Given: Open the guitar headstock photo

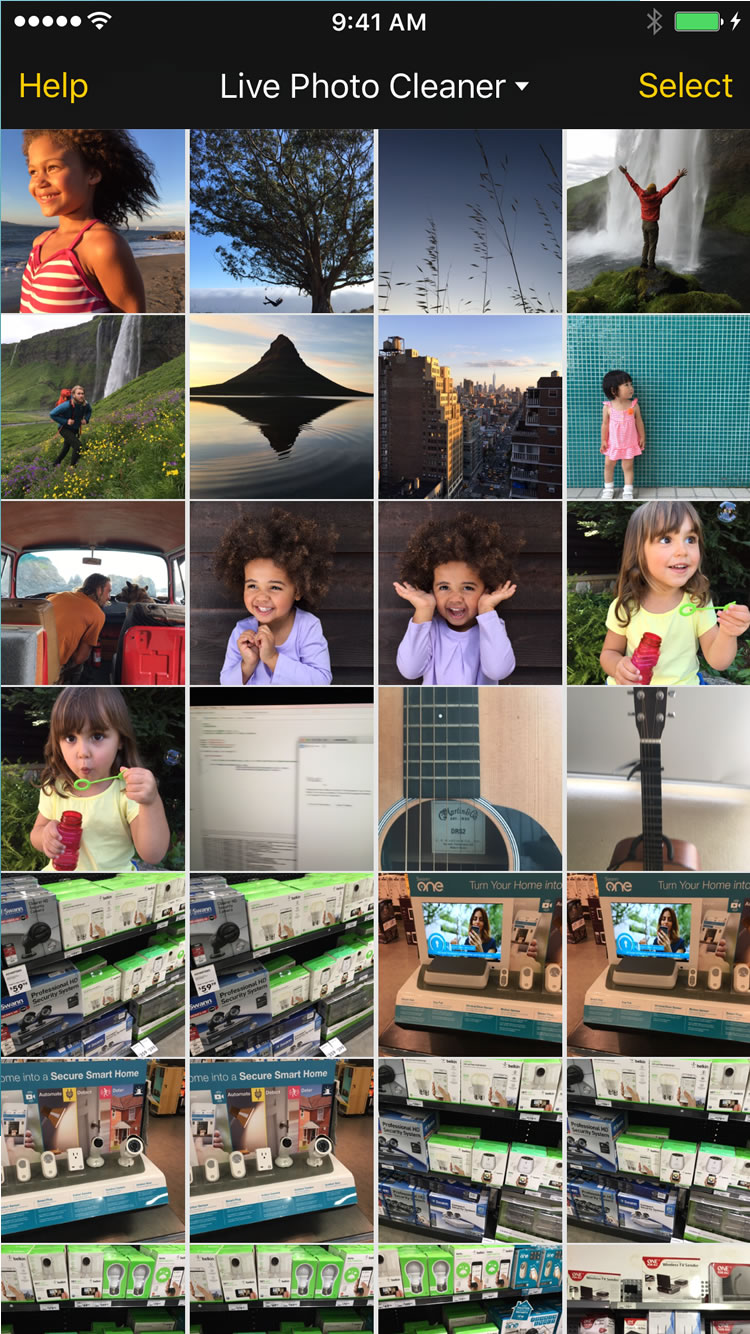Looking at the screenshot, I should coord(657,779).
